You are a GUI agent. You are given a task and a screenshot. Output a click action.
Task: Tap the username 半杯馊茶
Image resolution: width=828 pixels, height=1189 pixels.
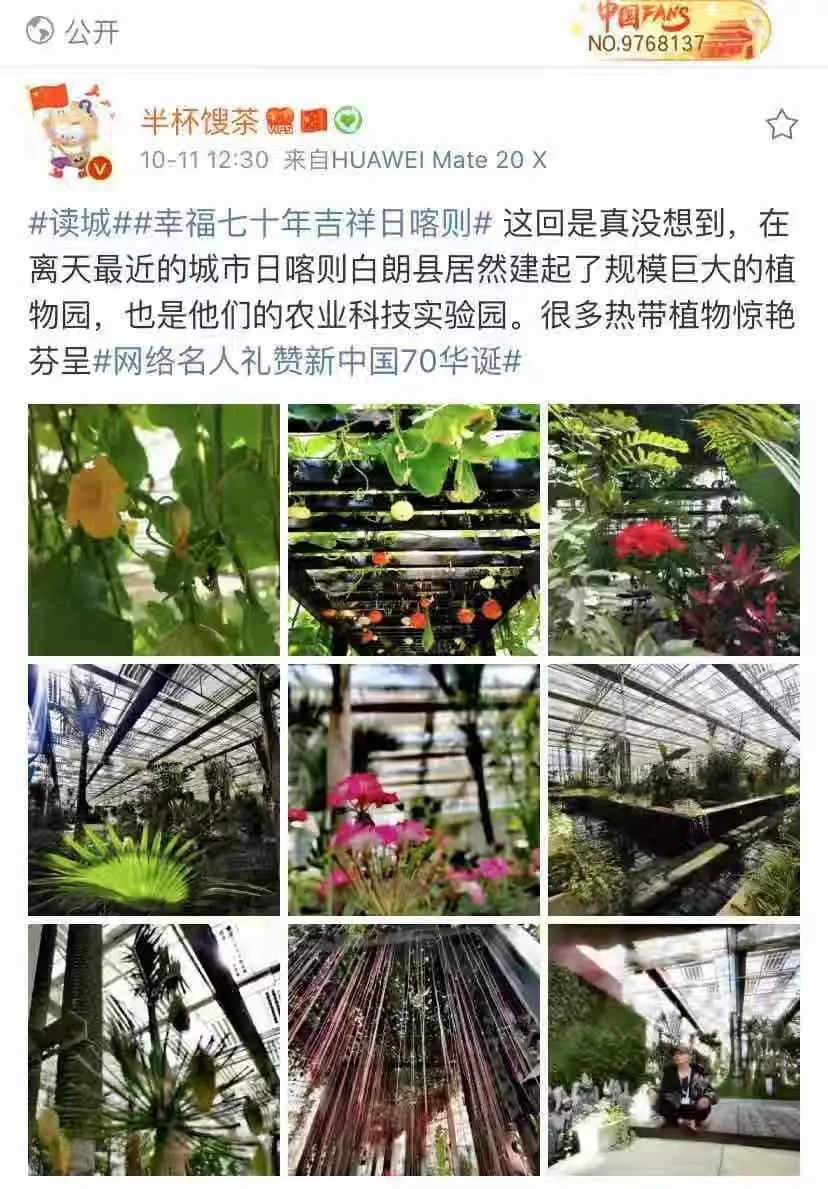tap(199, 122)
